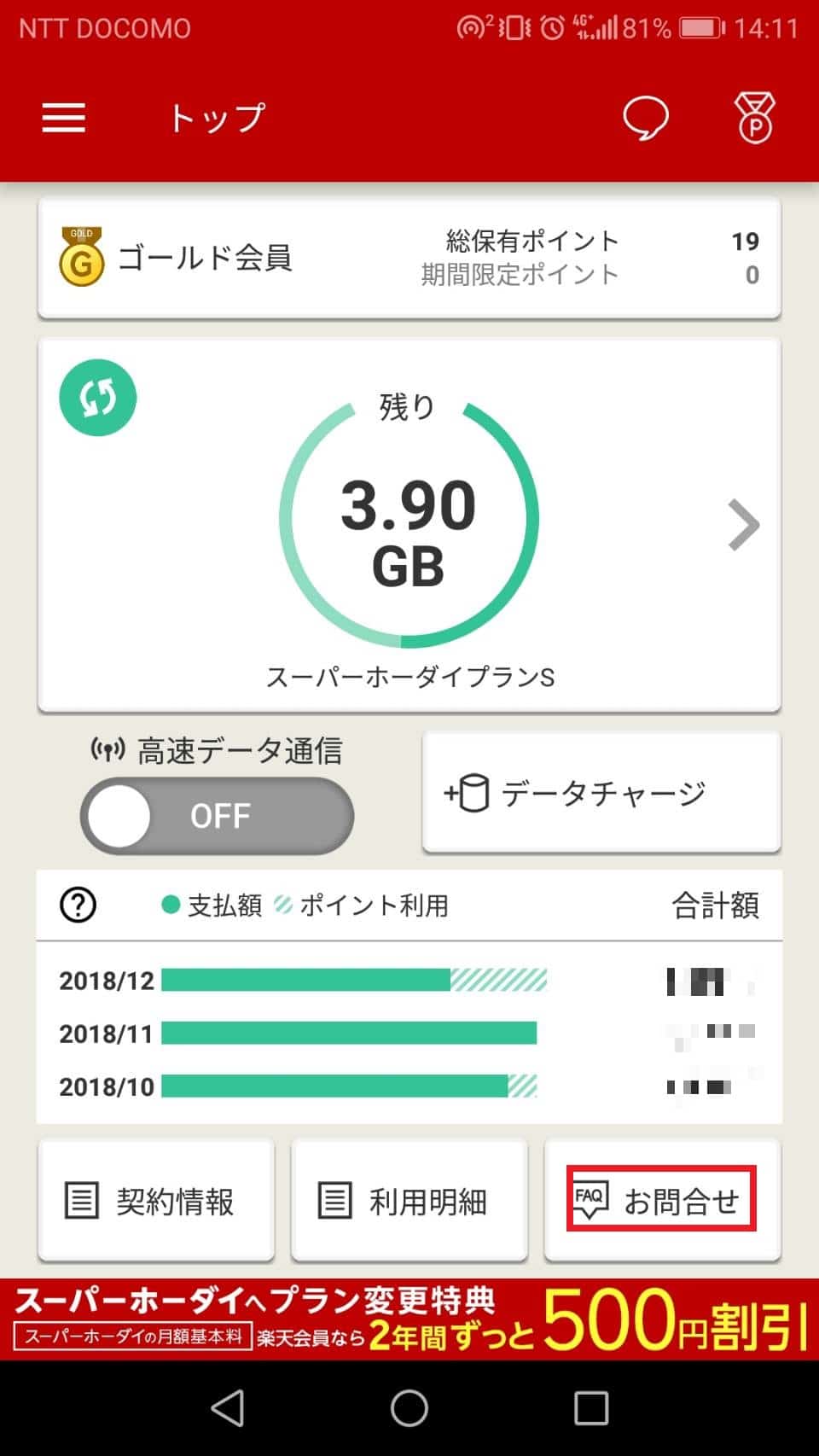
Task: Open 契約情報 contract information
Action: point(156,1201)
